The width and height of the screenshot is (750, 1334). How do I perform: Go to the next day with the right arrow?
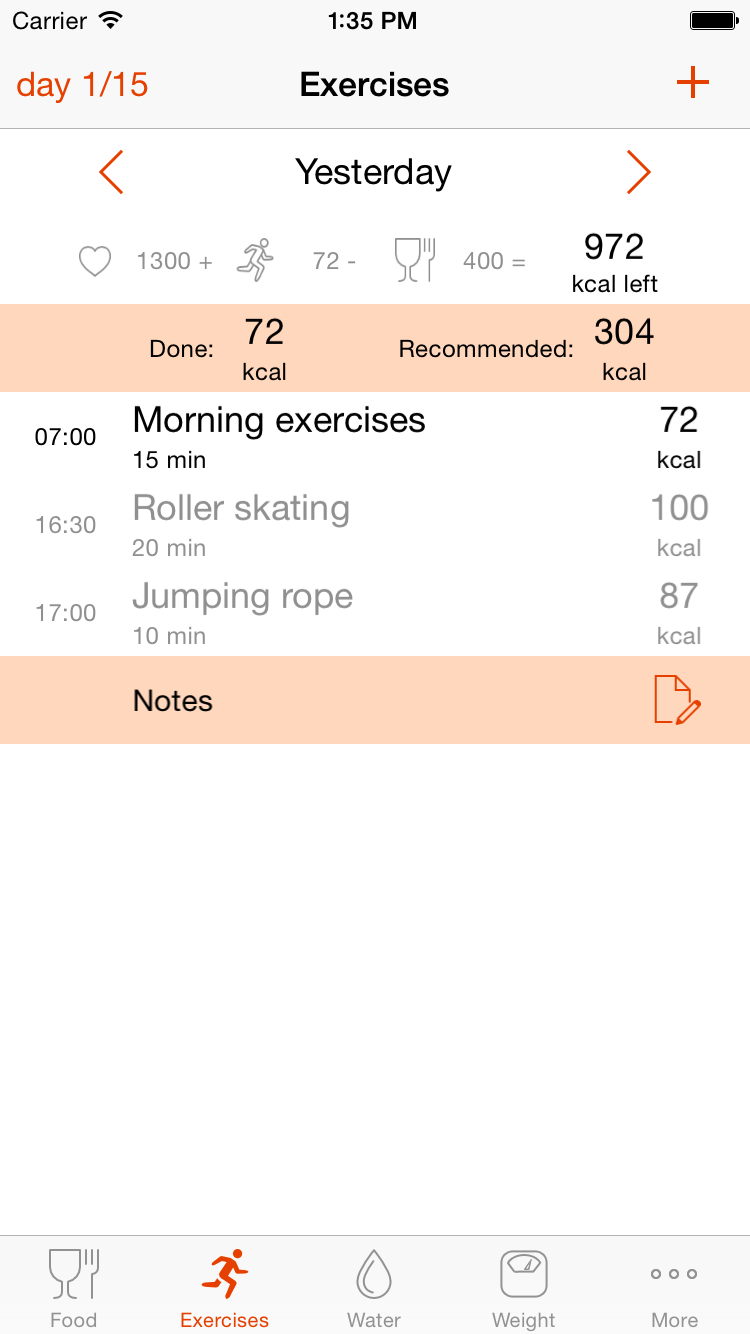coord(638,172)
